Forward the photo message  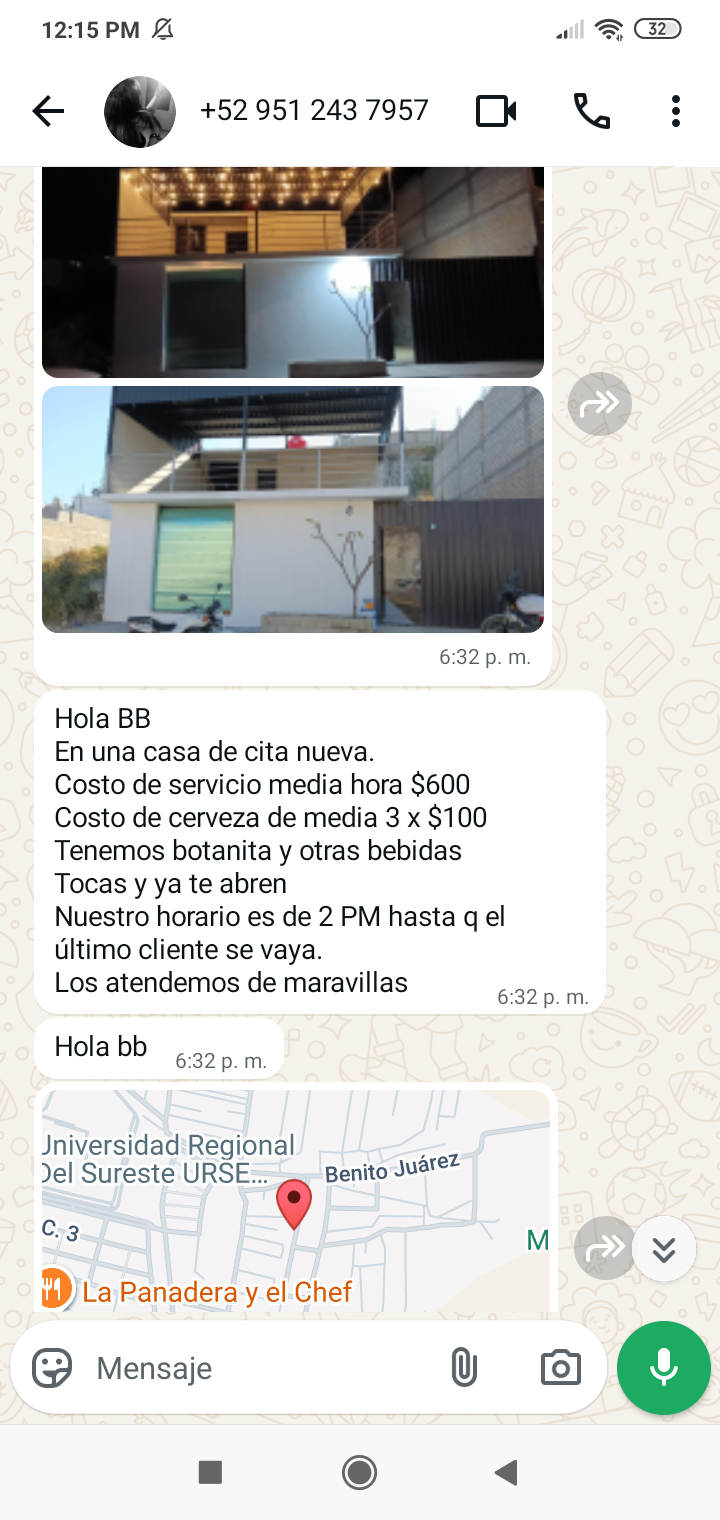click(600, 404)
